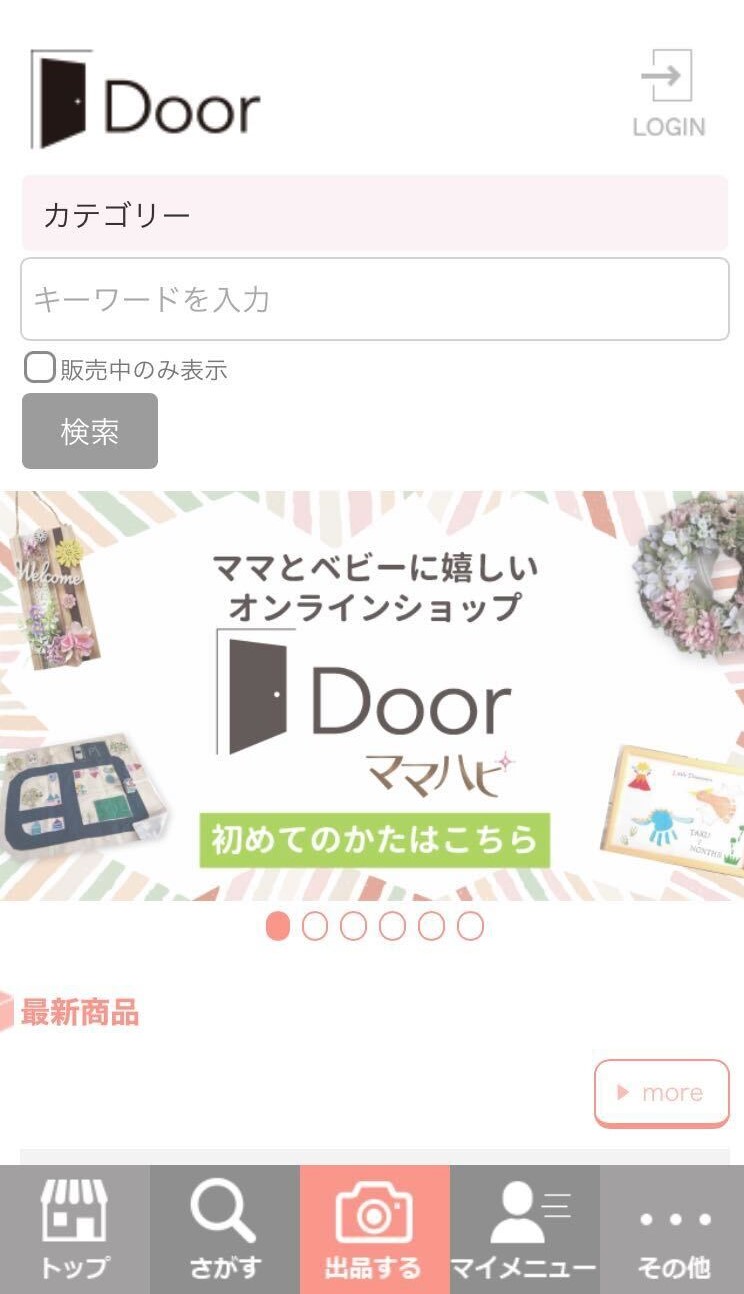
Task: View more 最新商品 via more button
Action: click(662, 1093)
